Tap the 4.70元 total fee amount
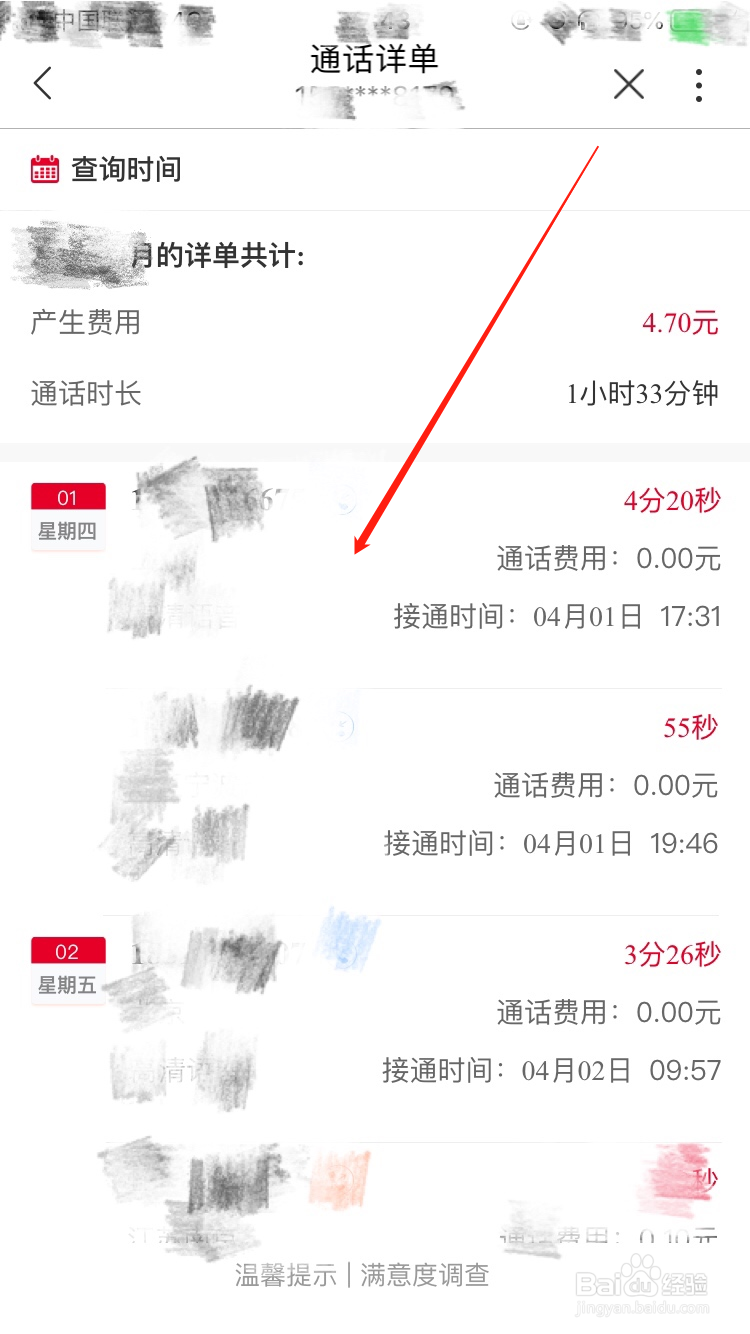Viewport: 750px width, 1334px height. [x=680, y=323]
